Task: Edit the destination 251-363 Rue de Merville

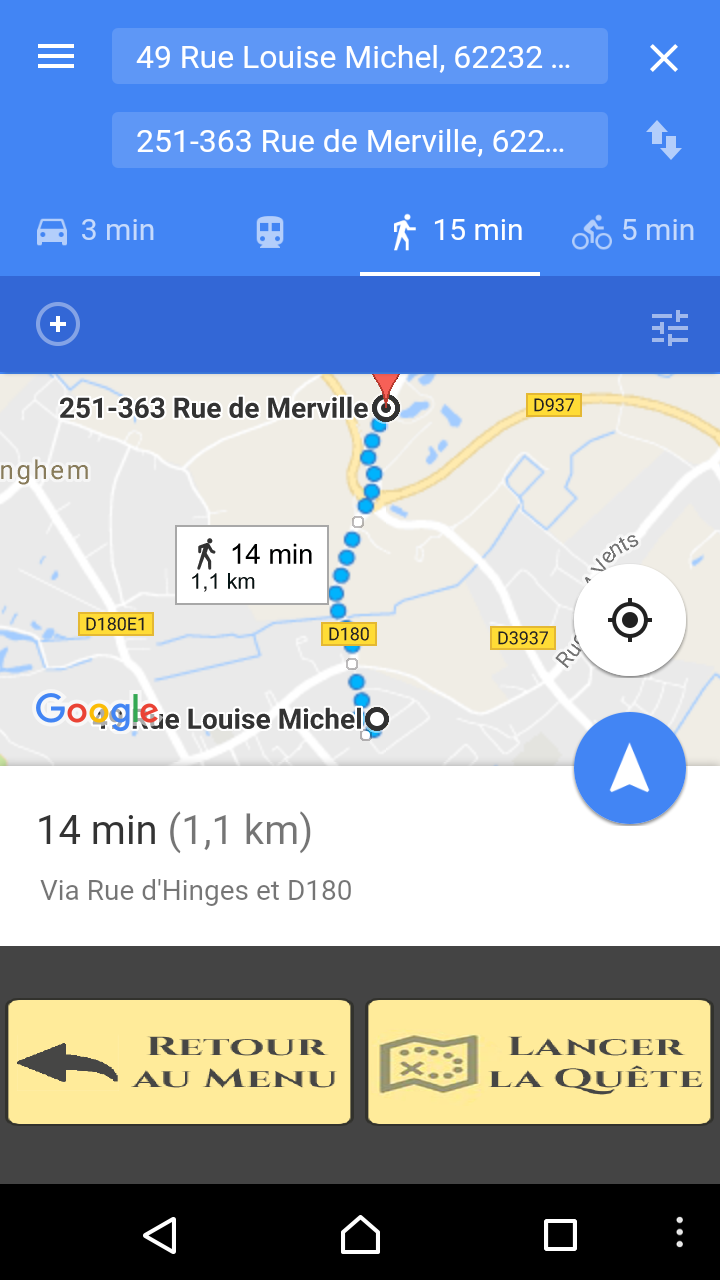Action: tap(359, 141)
